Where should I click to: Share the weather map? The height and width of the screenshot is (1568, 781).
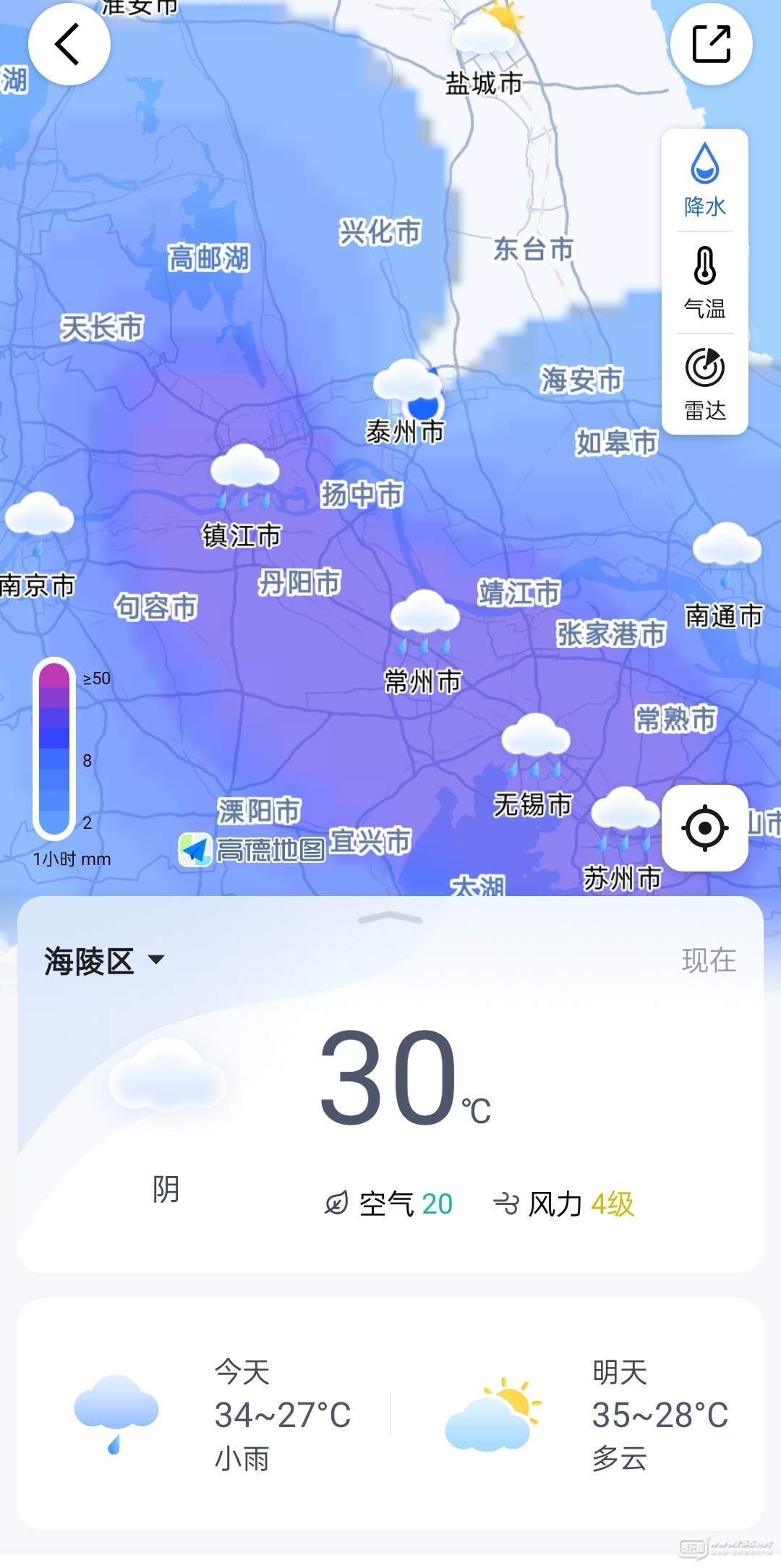click(x=711, y=44)
